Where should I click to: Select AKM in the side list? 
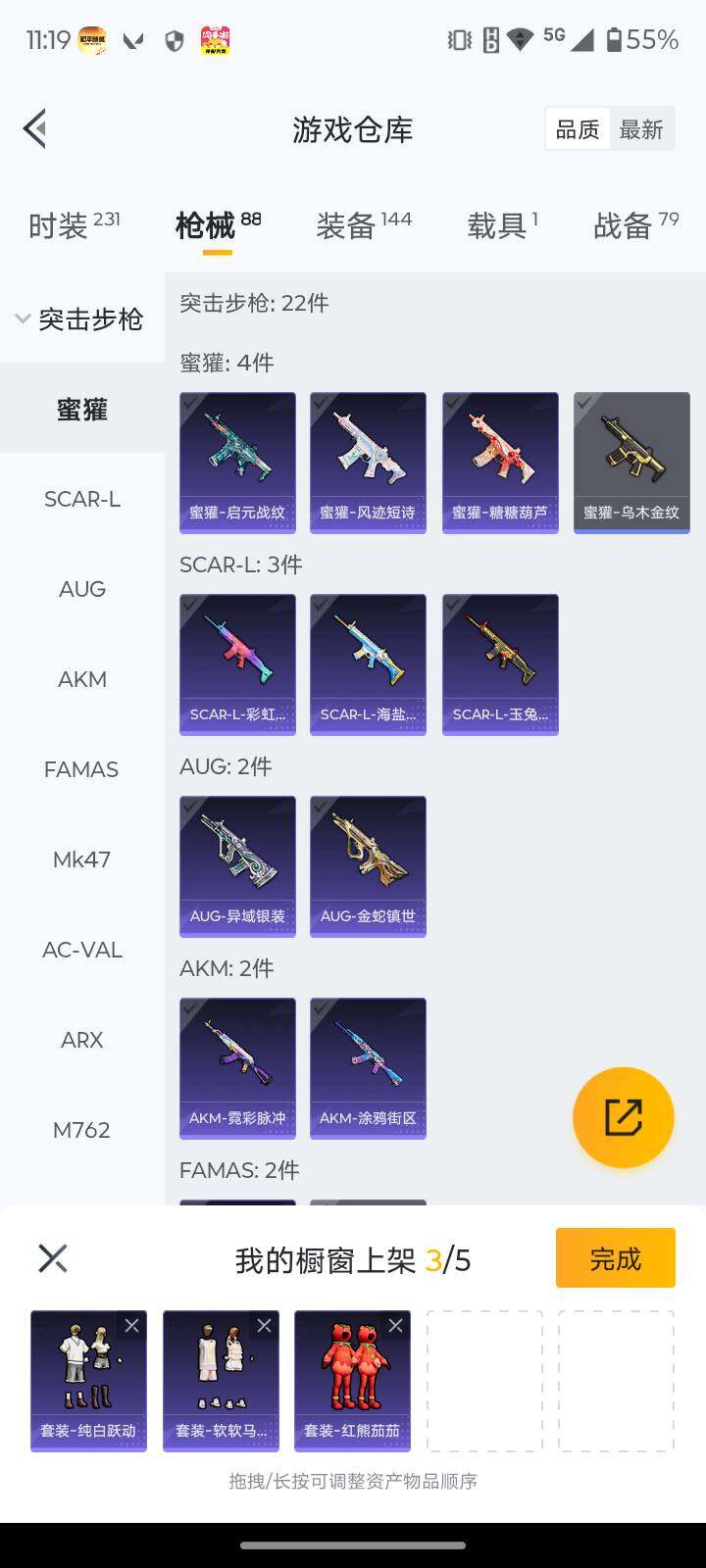[x=82, y=679]
